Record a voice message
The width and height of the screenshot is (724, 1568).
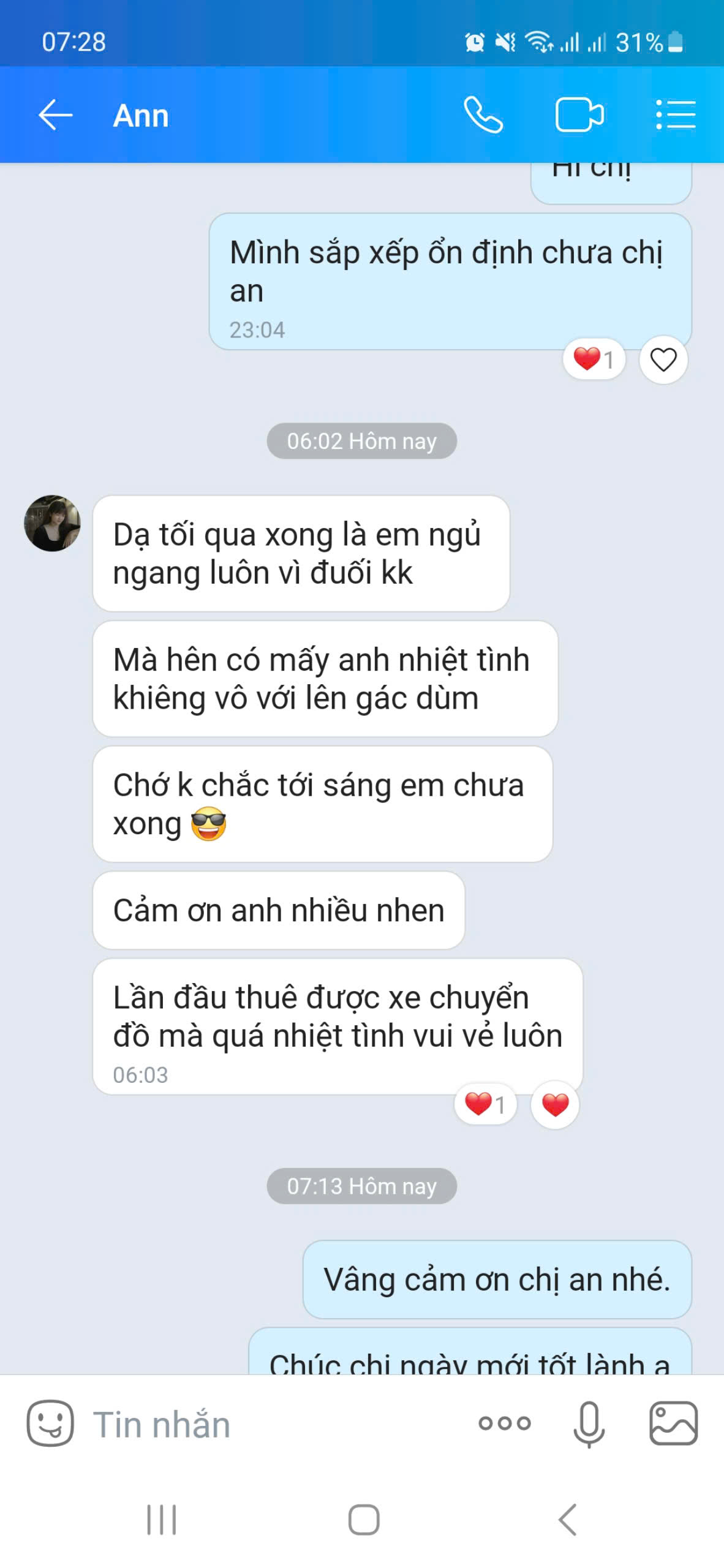[x=589, y=1423]
